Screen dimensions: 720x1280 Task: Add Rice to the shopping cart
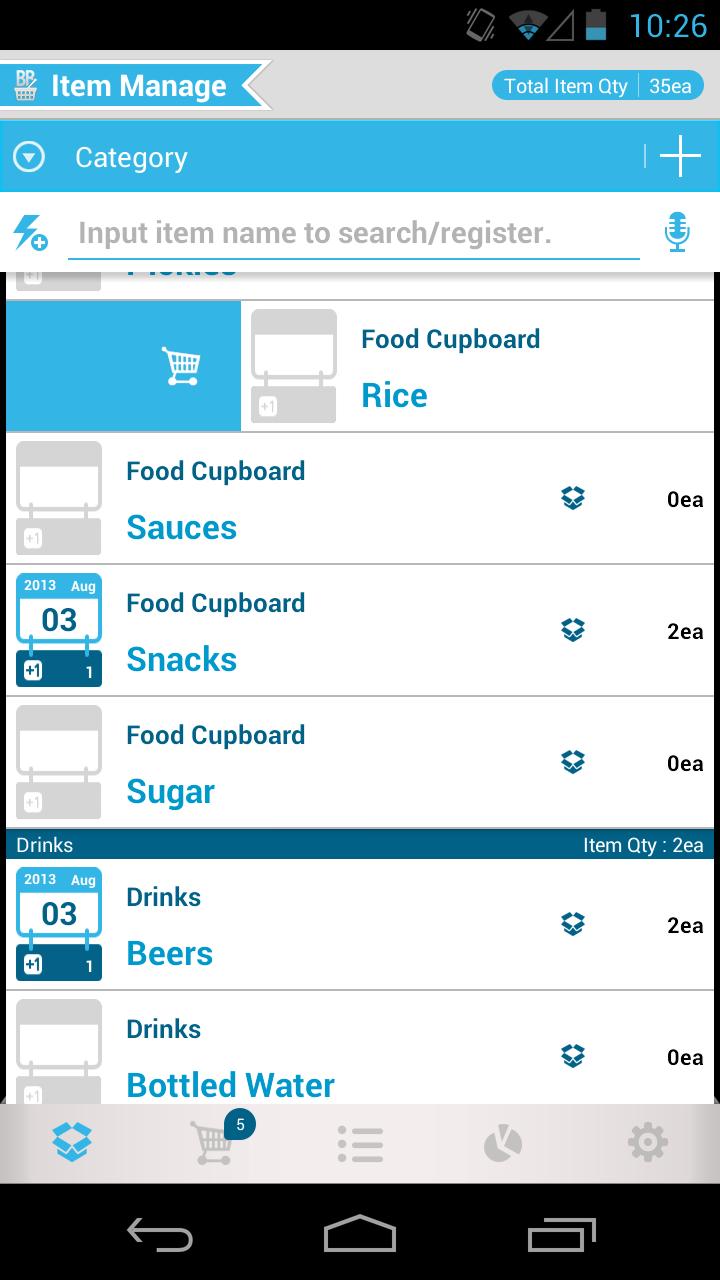(181, 366)
